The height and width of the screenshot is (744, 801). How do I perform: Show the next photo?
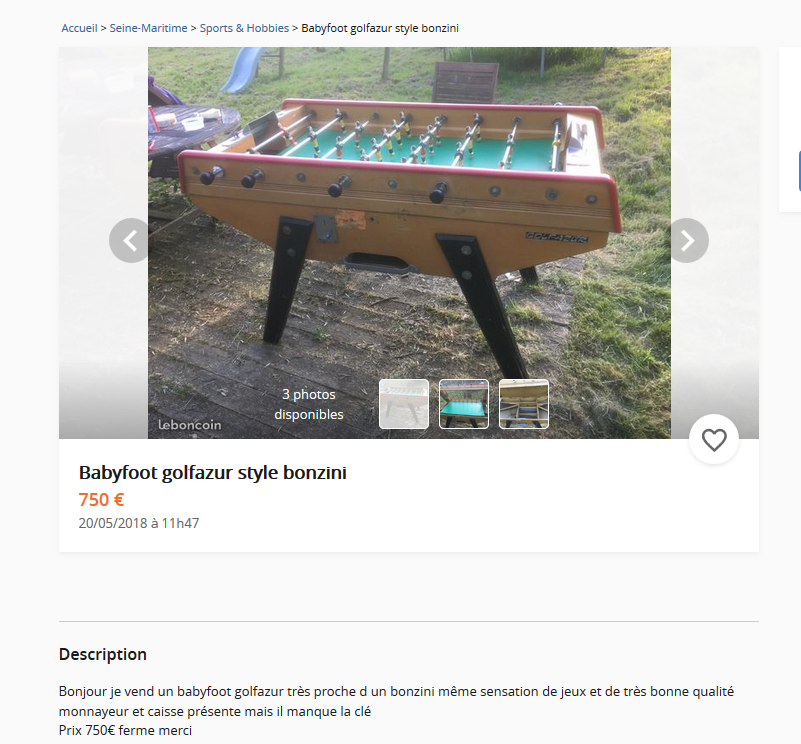[x=687, y=240]
